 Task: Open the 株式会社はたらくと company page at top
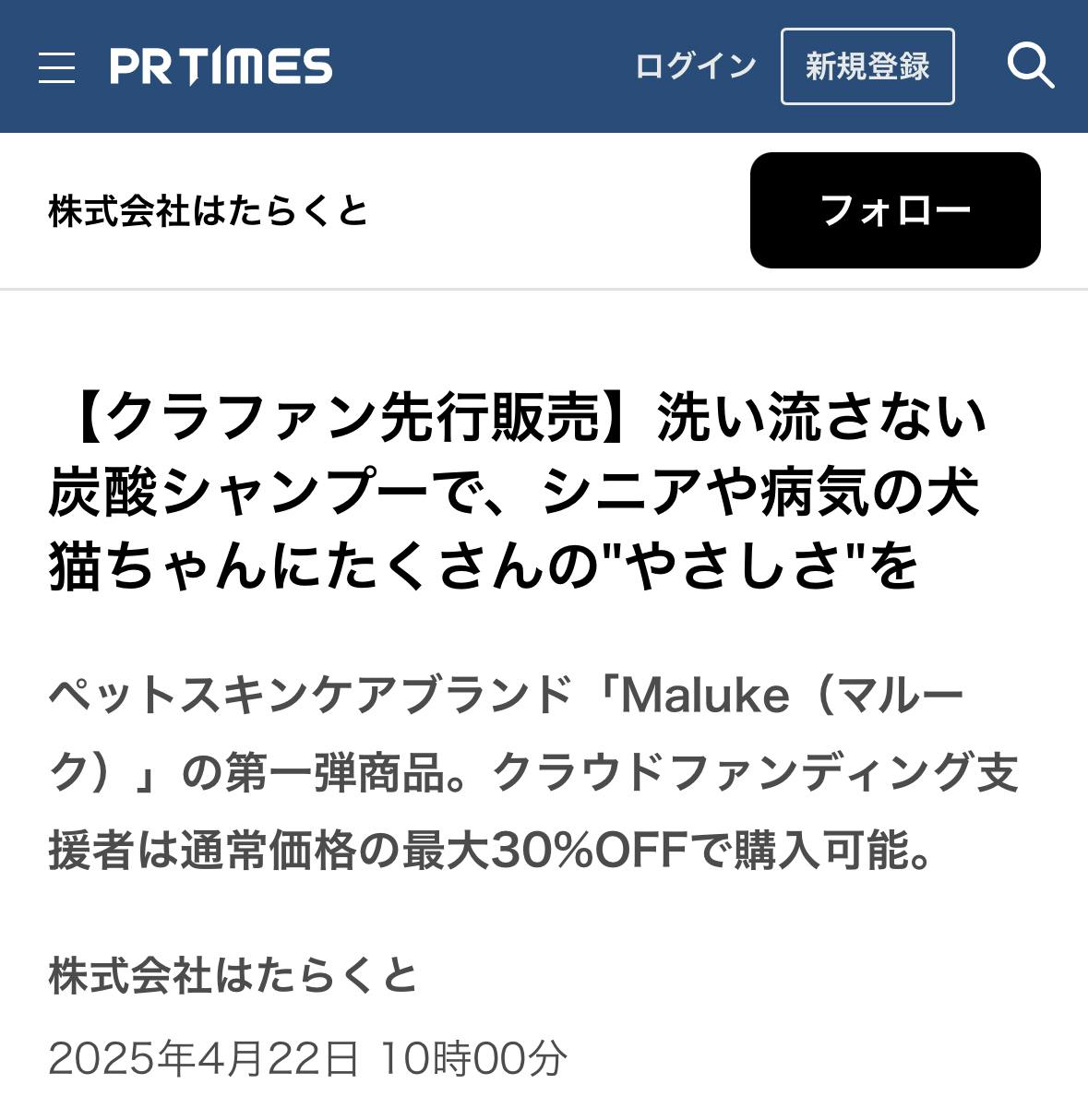[209, 211]
